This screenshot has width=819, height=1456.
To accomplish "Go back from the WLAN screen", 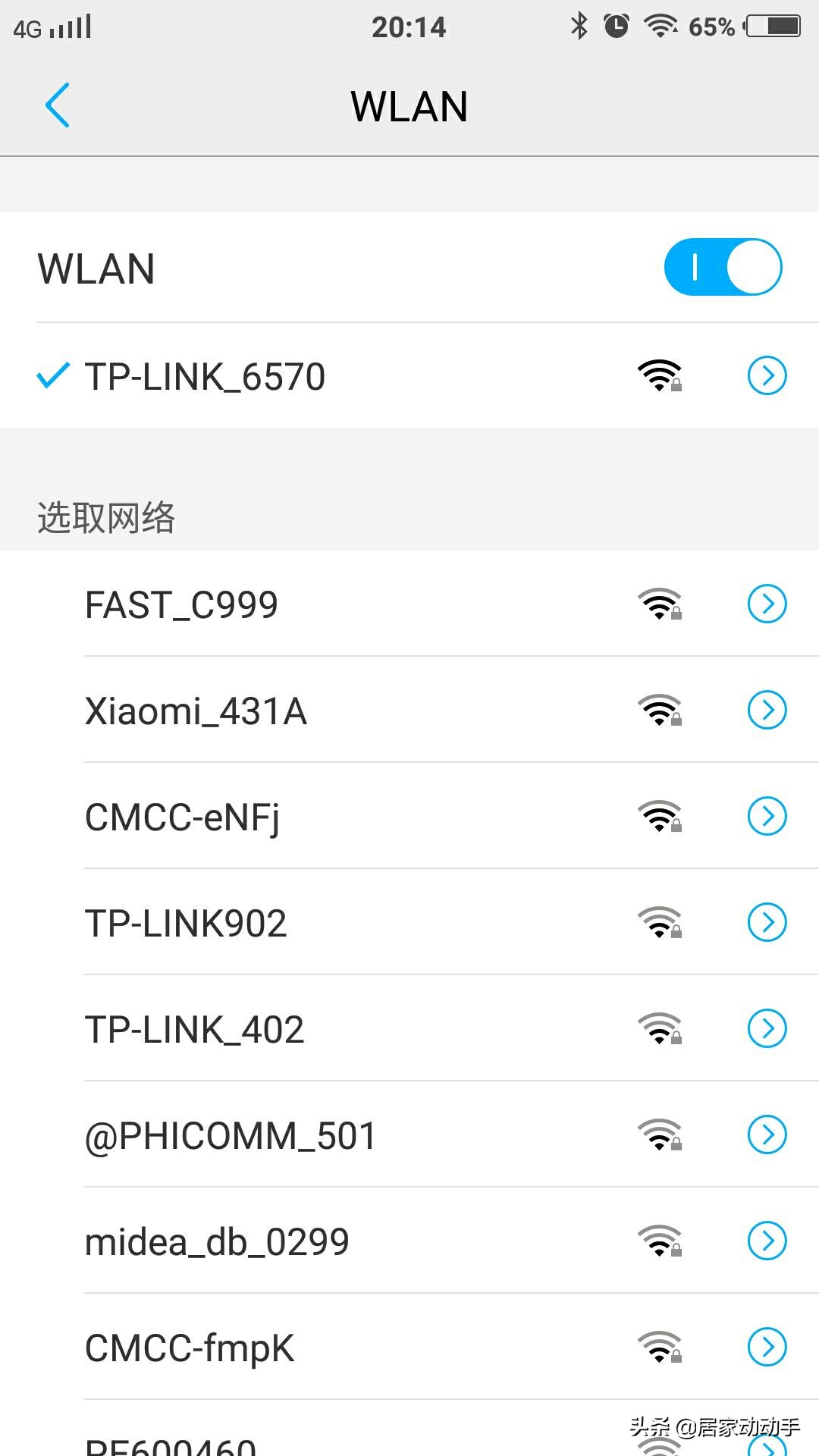I will tap(58, 105).
